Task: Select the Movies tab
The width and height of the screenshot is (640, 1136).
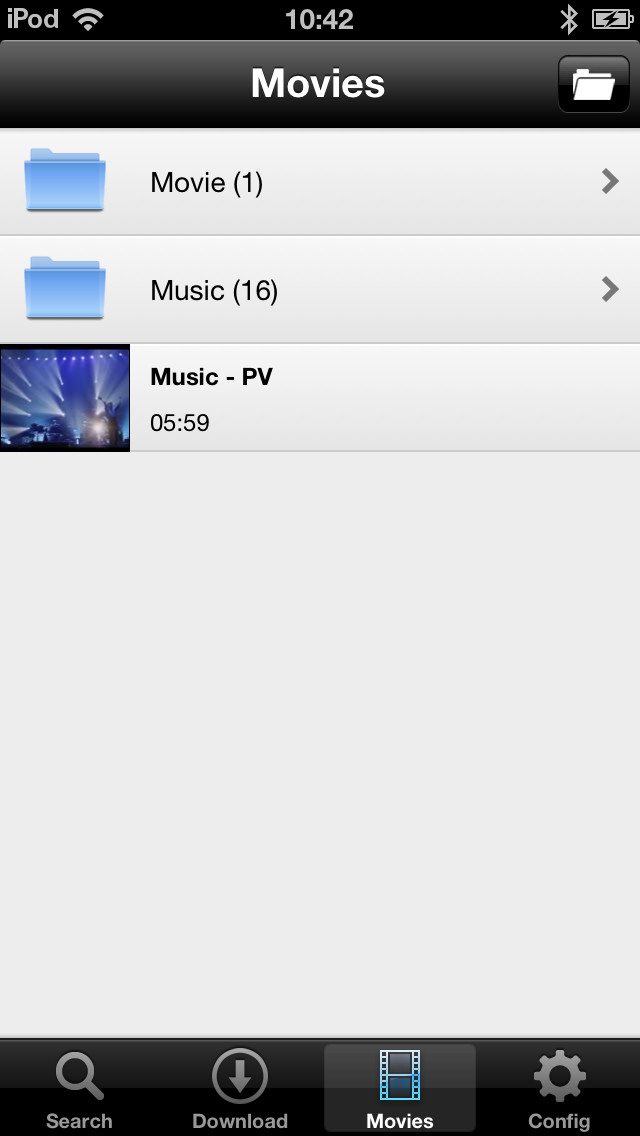Action: pos(400,1089)
